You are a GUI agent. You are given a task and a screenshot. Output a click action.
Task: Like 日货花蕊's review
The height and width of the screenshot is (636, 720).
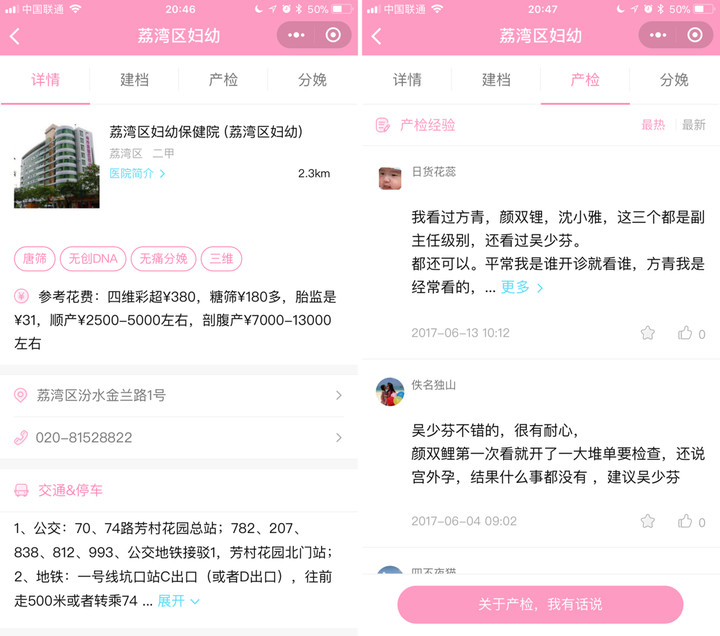coord(686,333)
